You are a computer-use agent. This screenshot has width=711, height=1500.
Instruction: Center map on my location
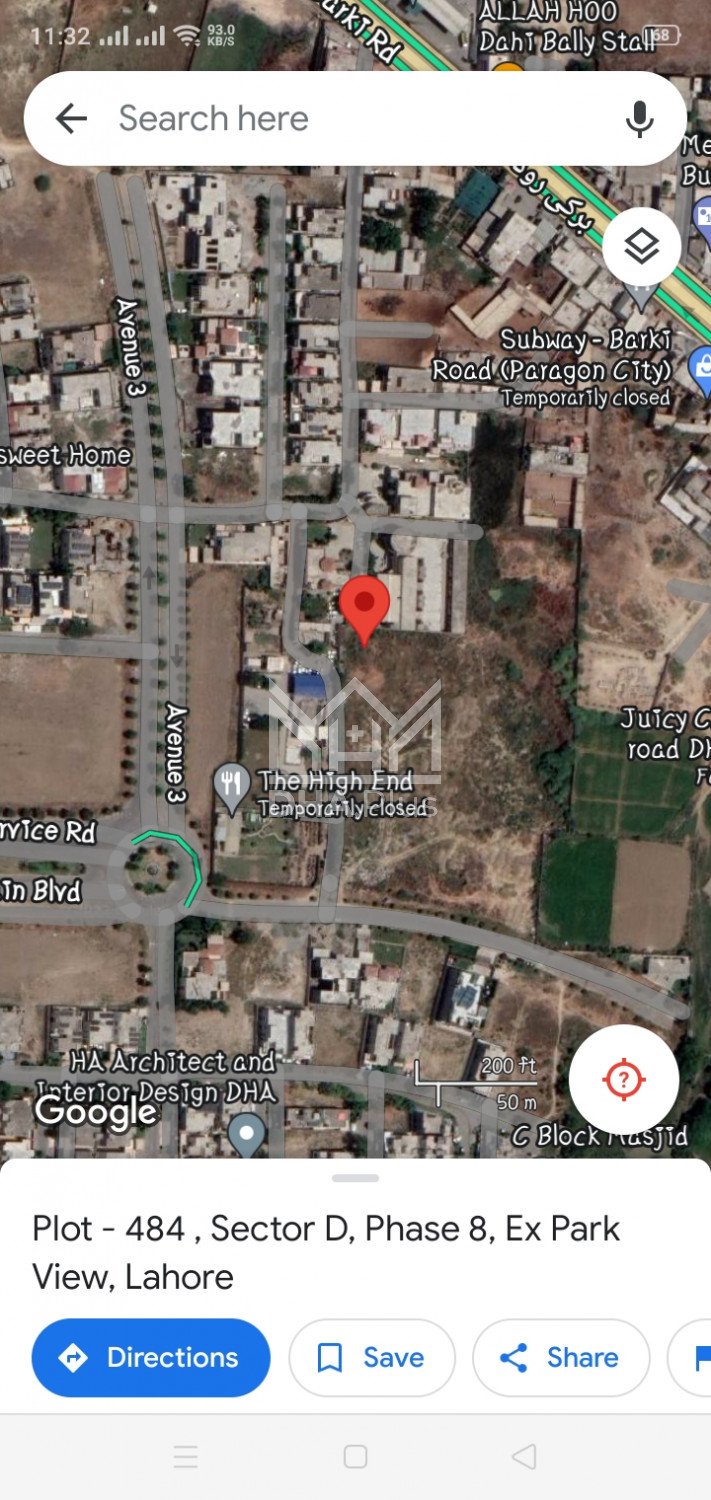point(623,1079)
